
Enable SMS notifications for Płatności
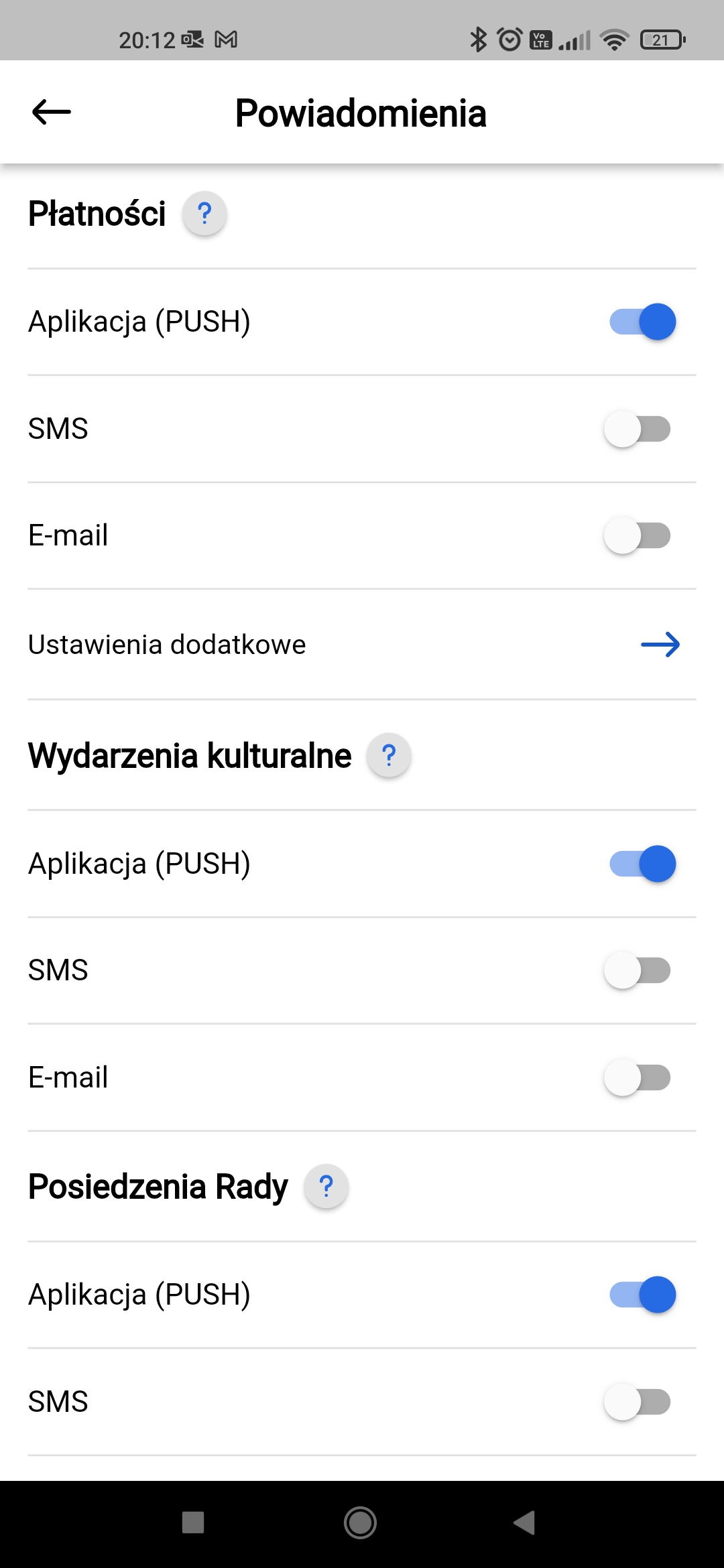pyautogui.click(x=637, y=429)
